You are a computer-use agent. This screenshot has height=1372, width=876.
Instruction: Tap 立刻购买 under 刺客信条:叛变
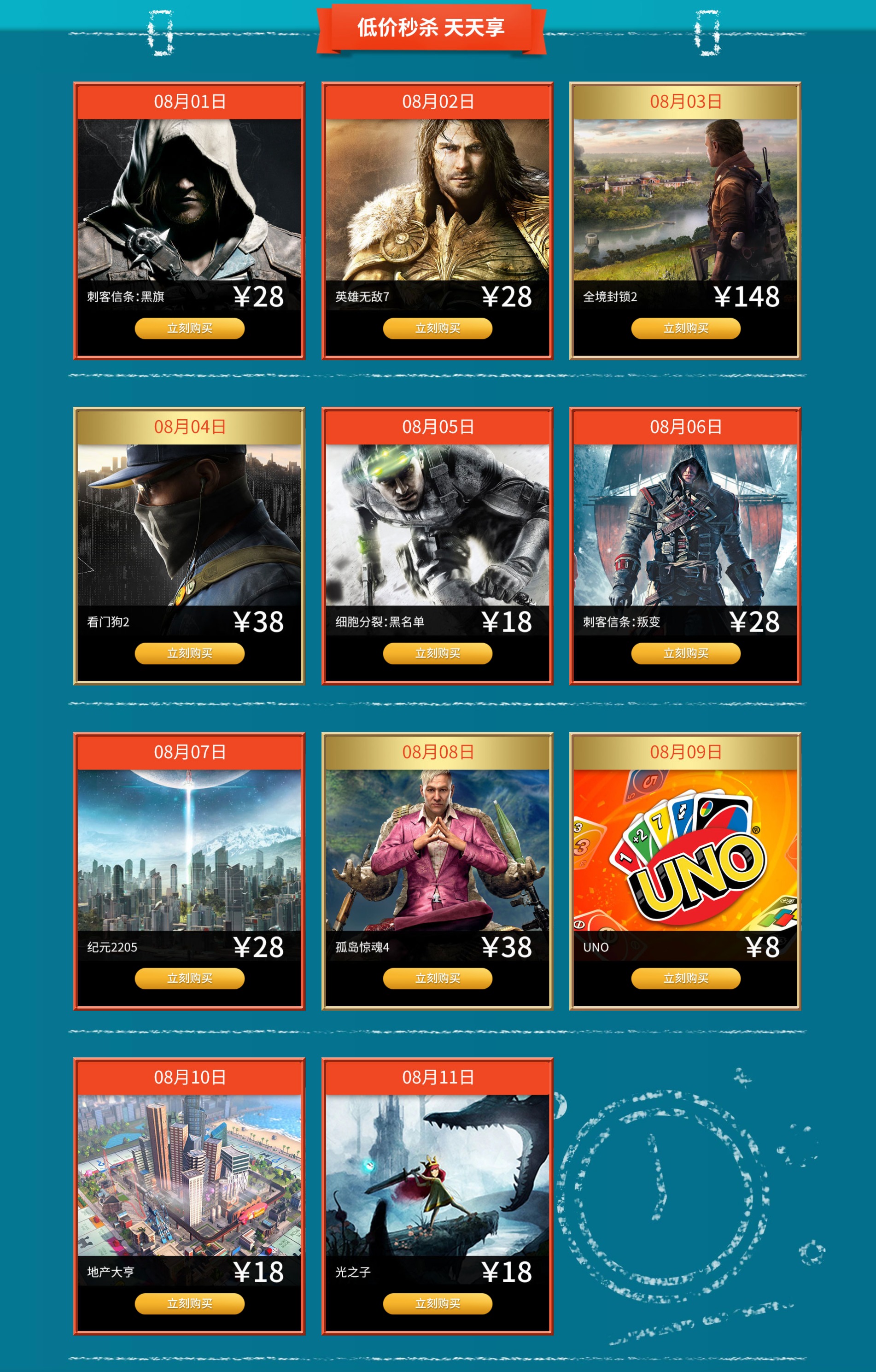(x=685, y=653)
